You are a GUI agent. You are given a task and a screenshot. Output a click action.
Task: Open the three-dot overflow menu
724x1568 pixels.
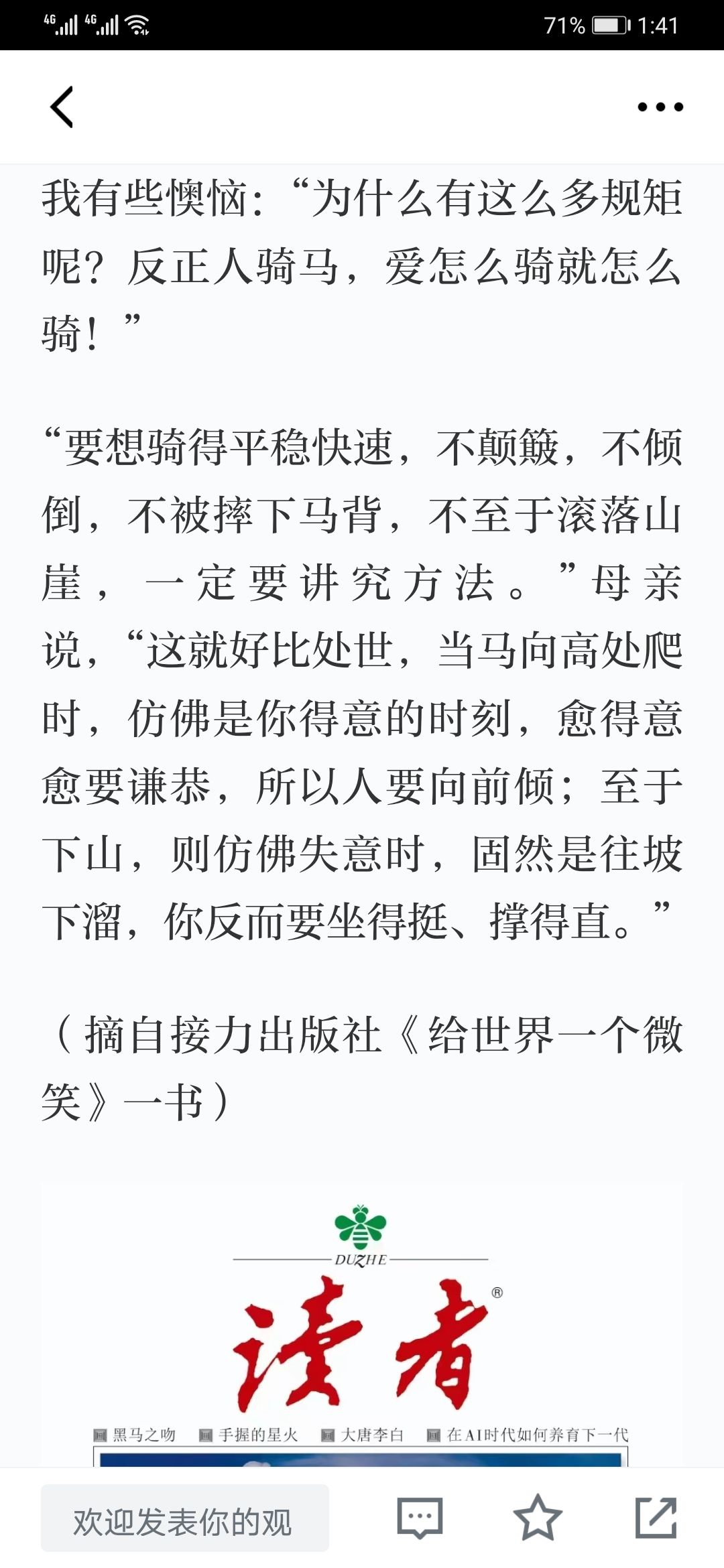[x=660, y=107]
